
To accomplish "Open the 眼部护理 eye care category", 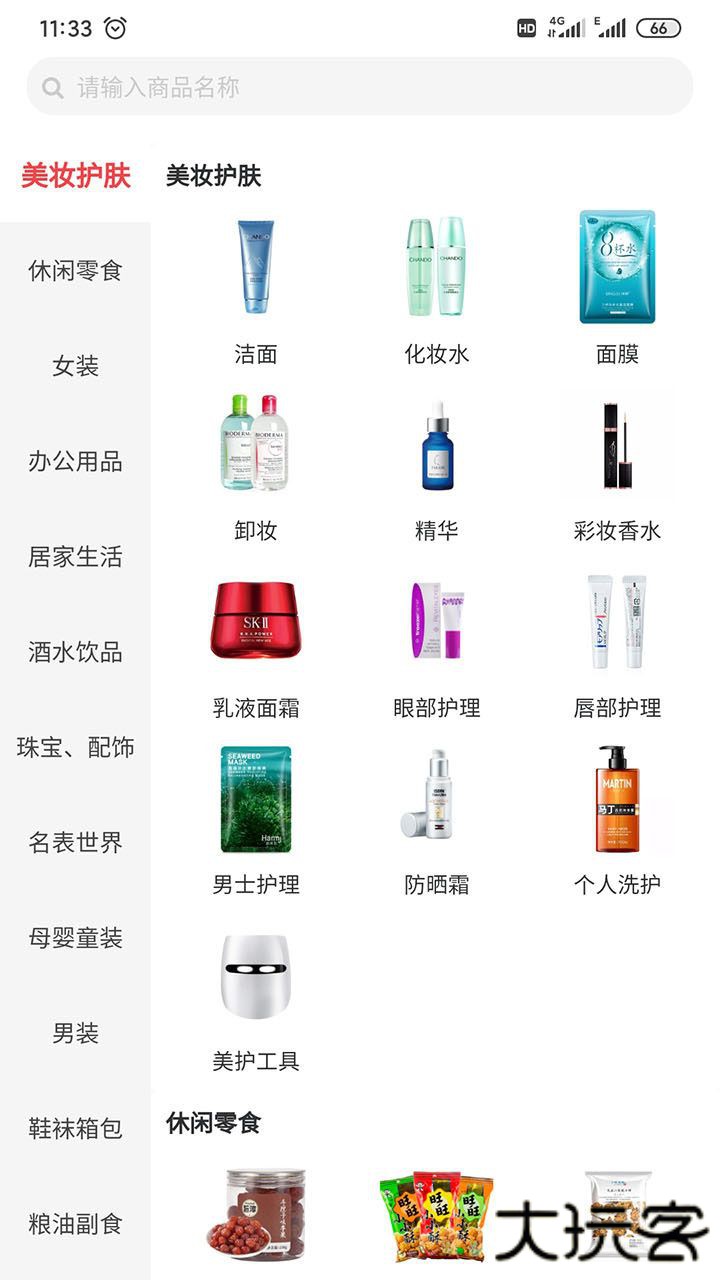I will click(x=438, y=622).
